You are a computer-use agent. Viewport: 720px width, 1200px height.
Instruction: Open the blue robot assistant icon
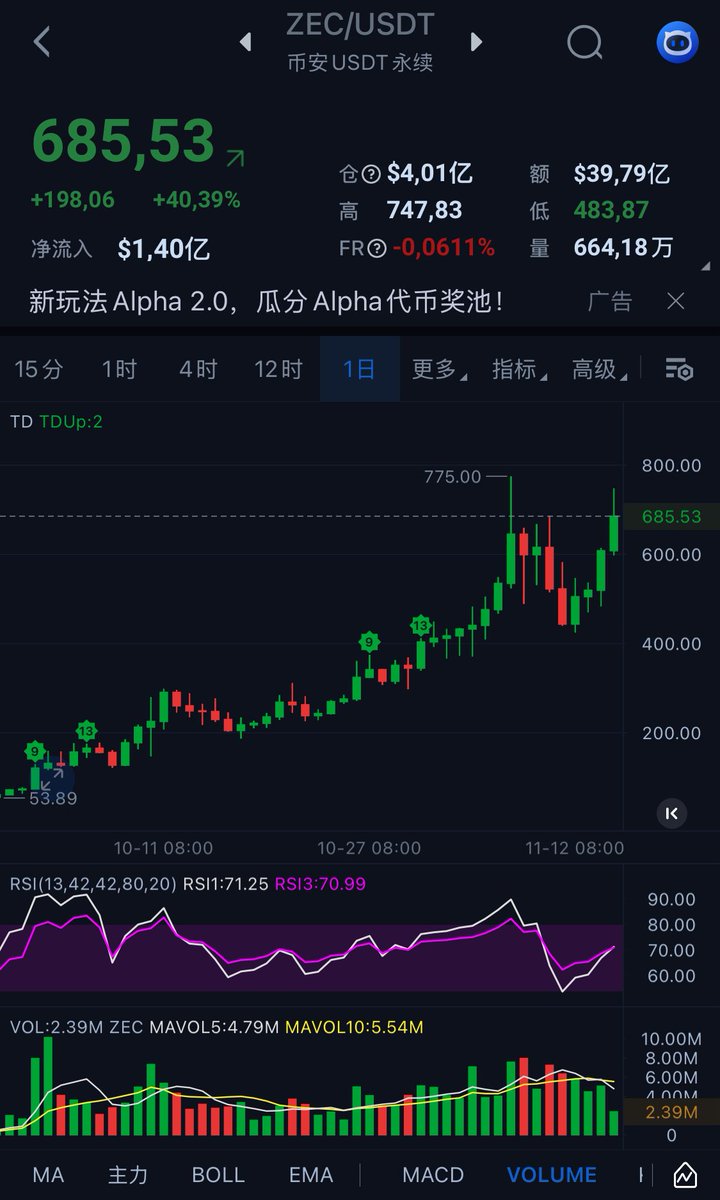(677, 42)
